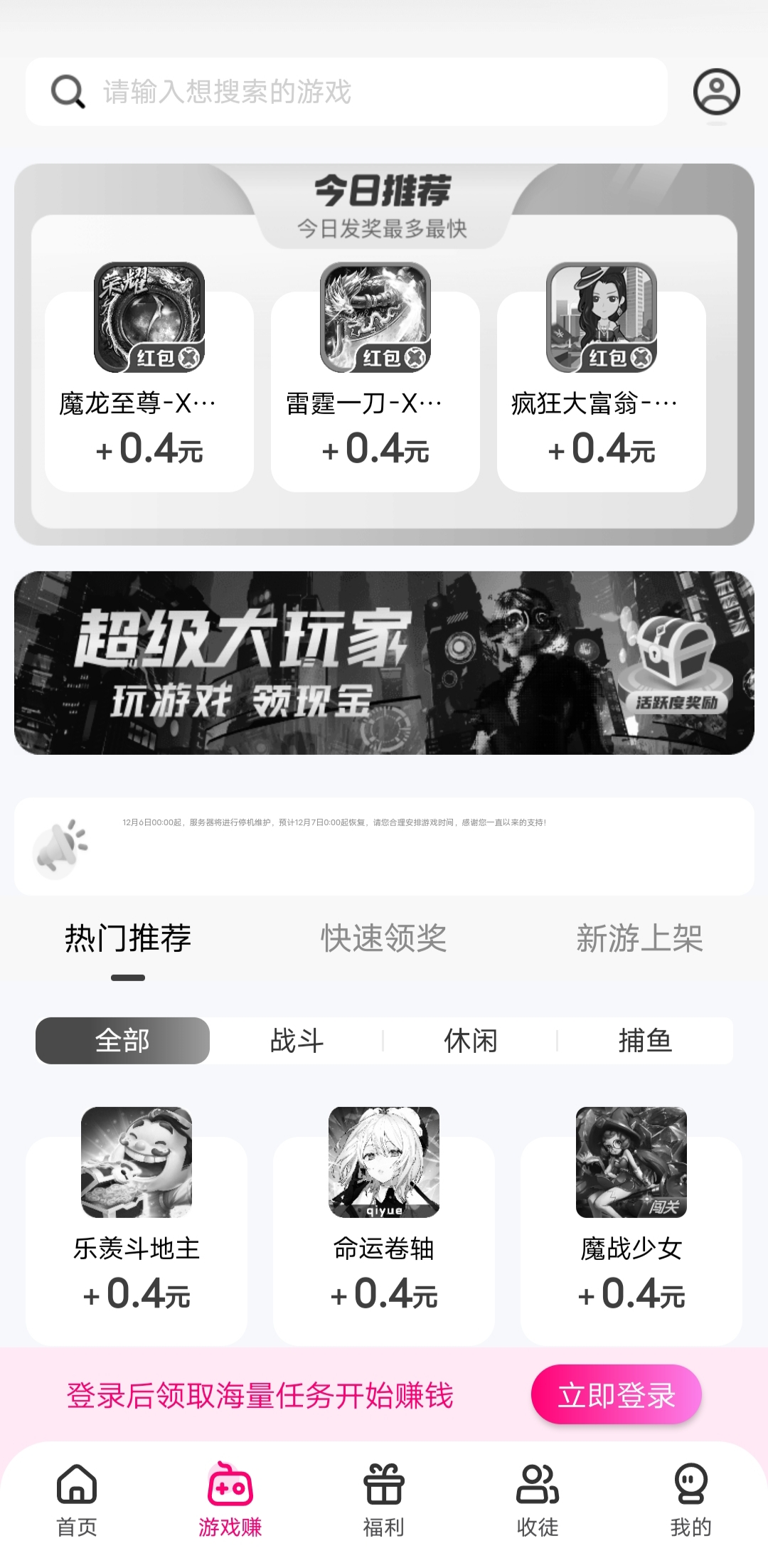Filter games by 战斗

pyautogui.click(x=297, y=1041)
